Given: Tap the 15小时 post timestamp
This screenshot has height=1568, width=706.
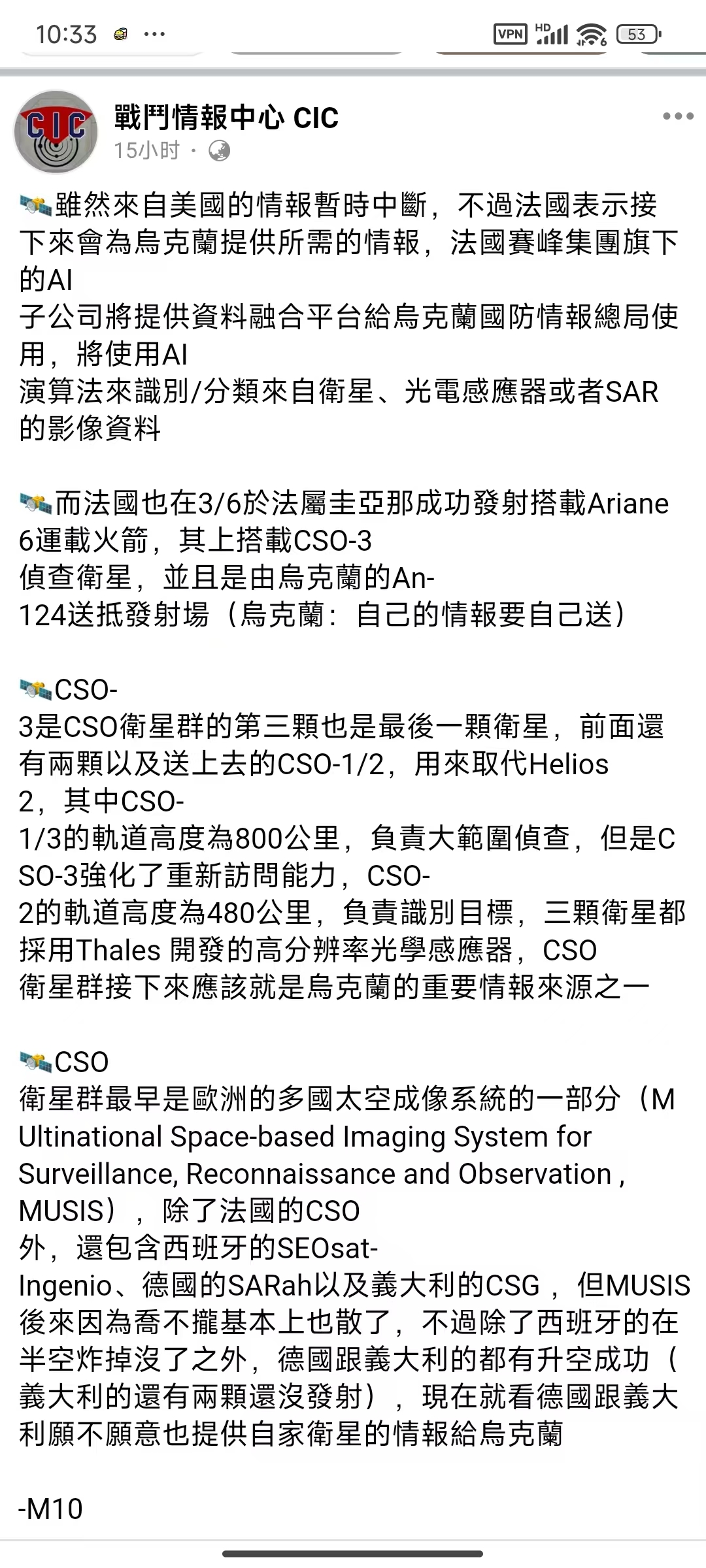Looking at the screenshot, I should click(x=146, y=151).
